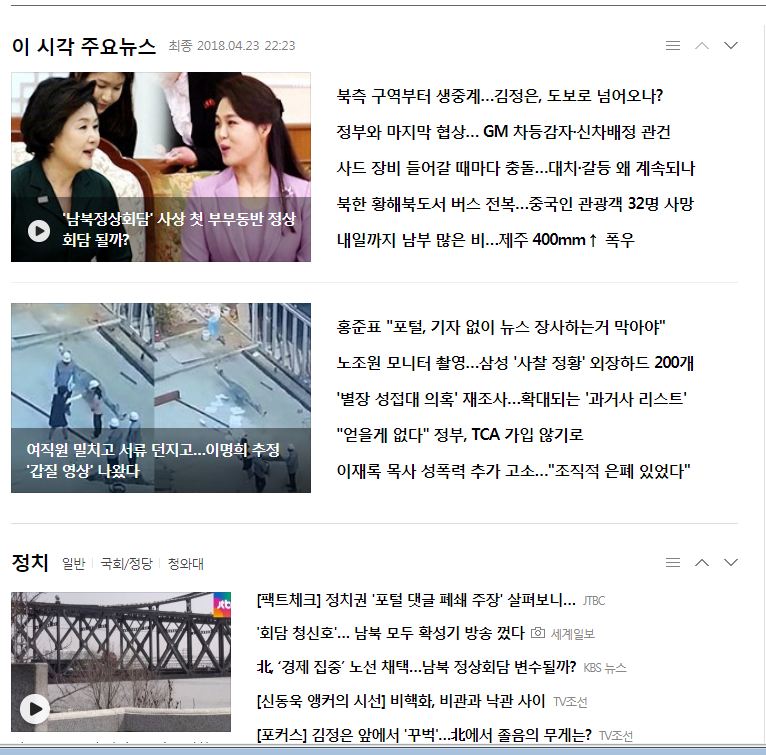Play the JTBC bridge video thumbnail
The image size is (766, 755).
click(x=35, y=709)
